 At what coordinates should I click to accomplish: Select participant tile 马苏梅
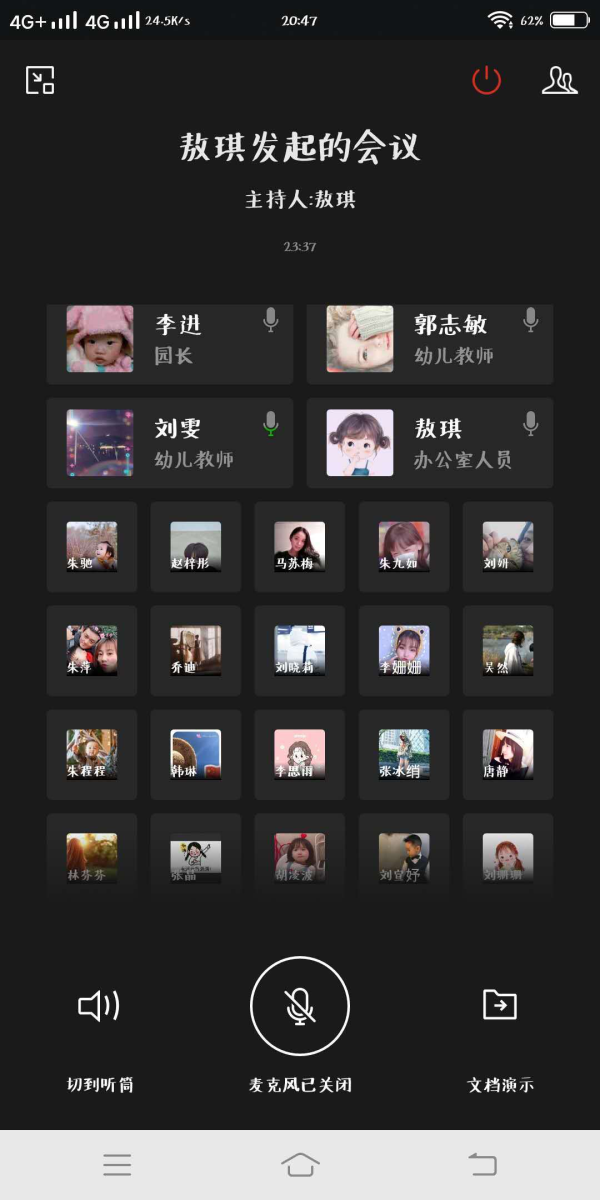click(300, 547)
